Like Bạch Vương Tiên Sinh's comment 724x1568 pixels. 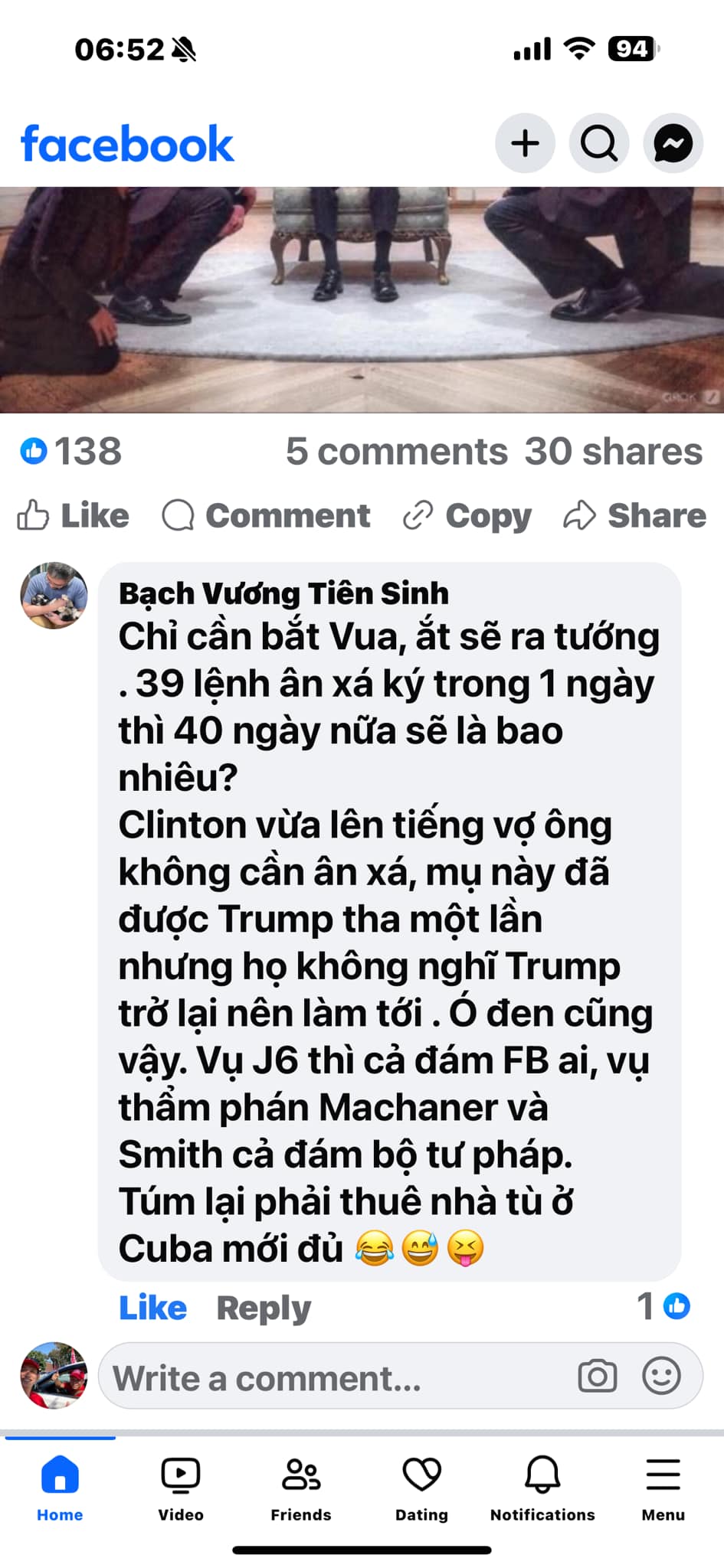pos(152,1308)
